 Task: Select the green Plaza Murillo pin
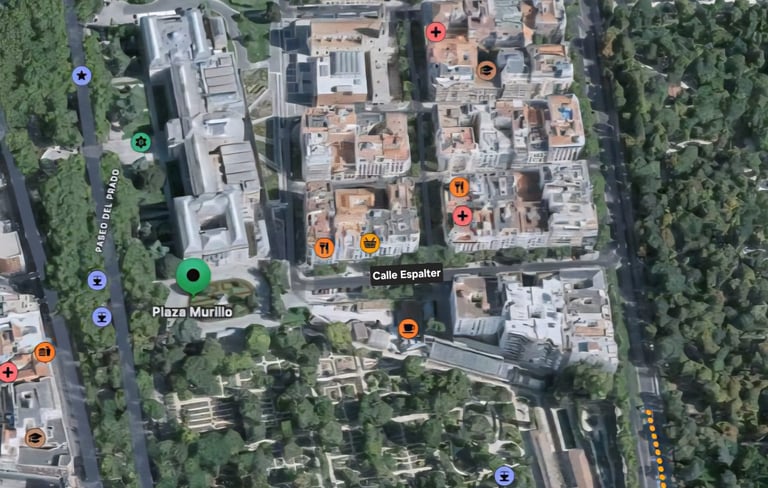pos(193,275)
